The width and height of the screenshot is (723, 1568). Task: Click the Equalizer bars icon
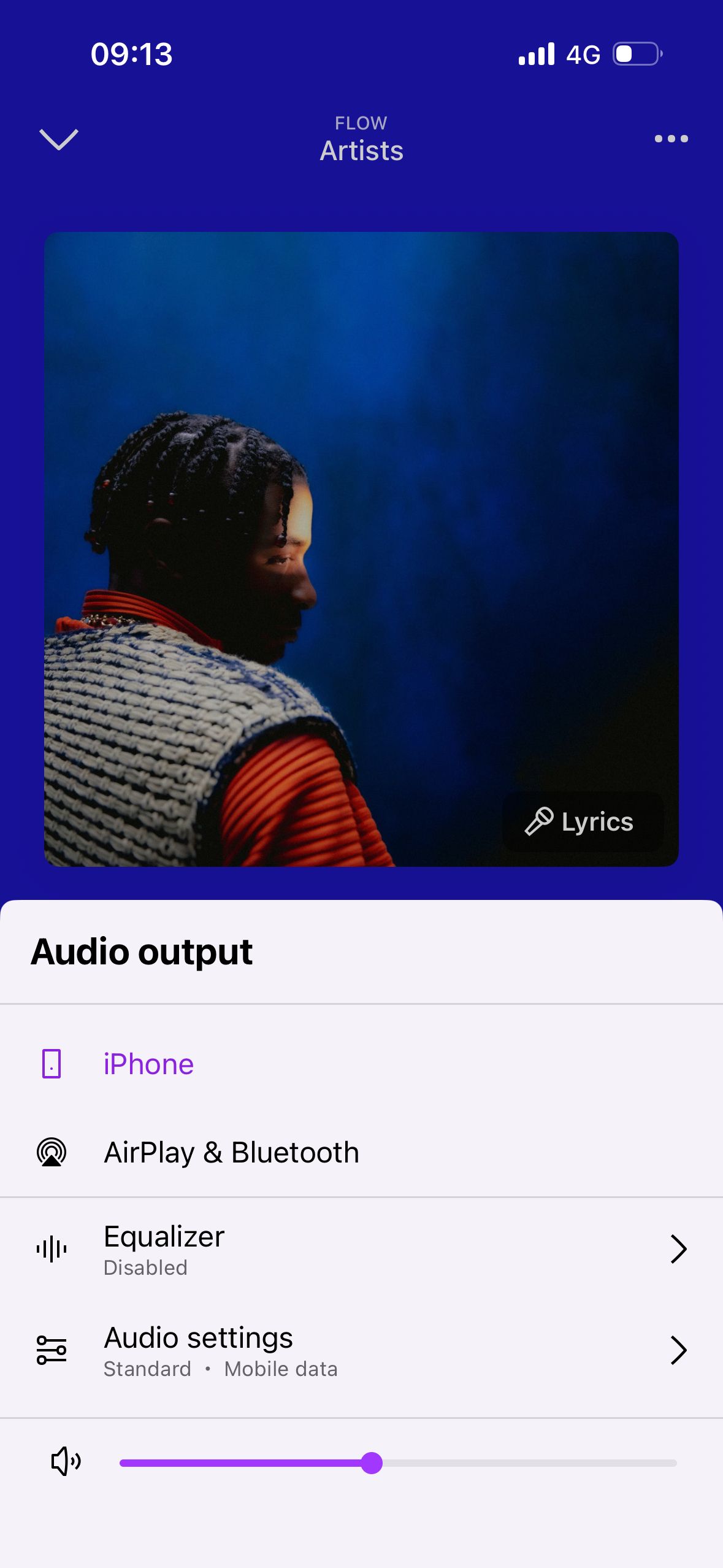(52, 1249)
